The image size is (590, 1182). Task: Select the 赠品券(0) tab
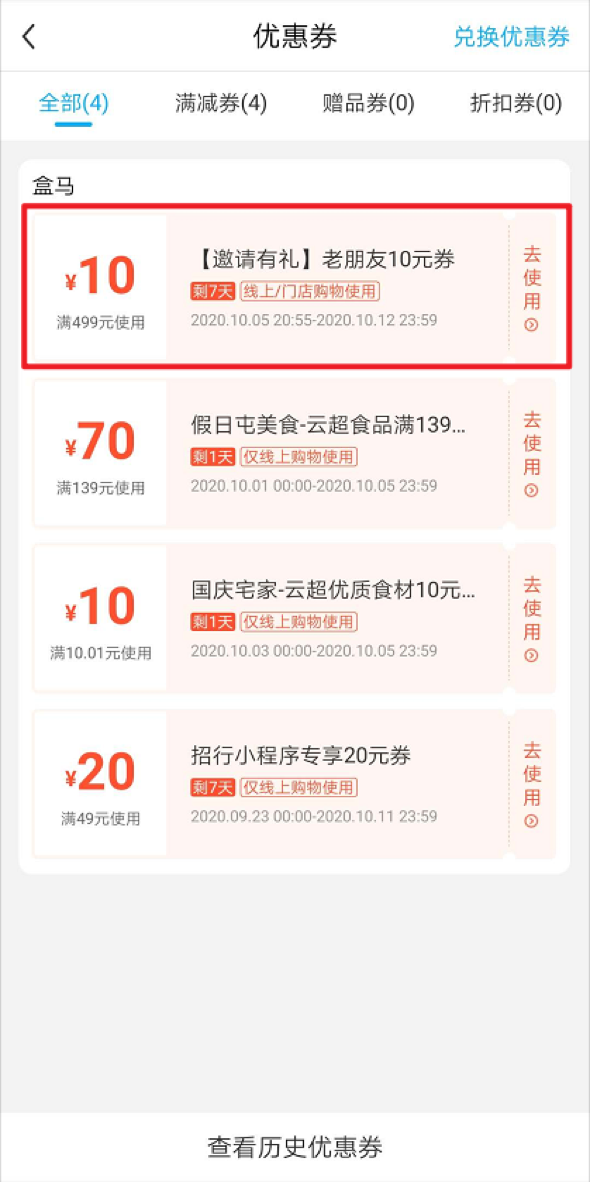(368, 103)
